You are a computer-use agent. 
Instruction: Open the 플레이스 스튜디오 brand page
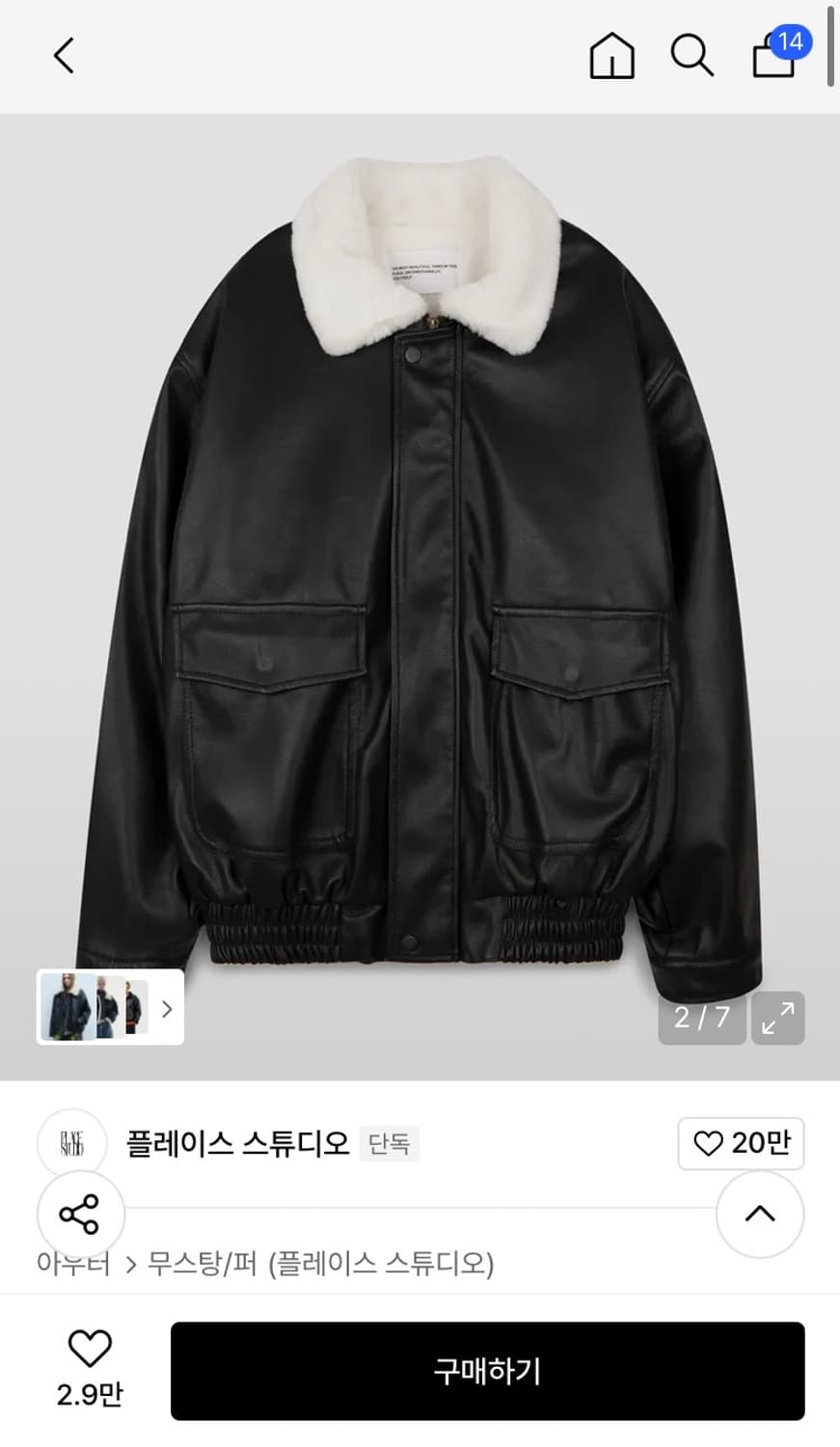click(237, 1143)
